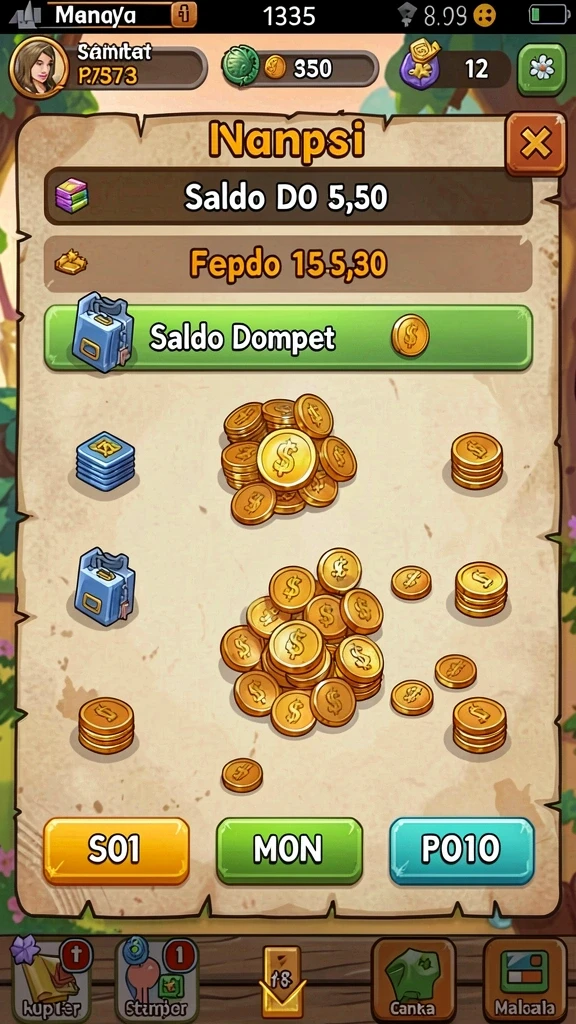576x1024 pixels.
Task: Tap the green Saldo Dompet button
Action: click(288, 337)
